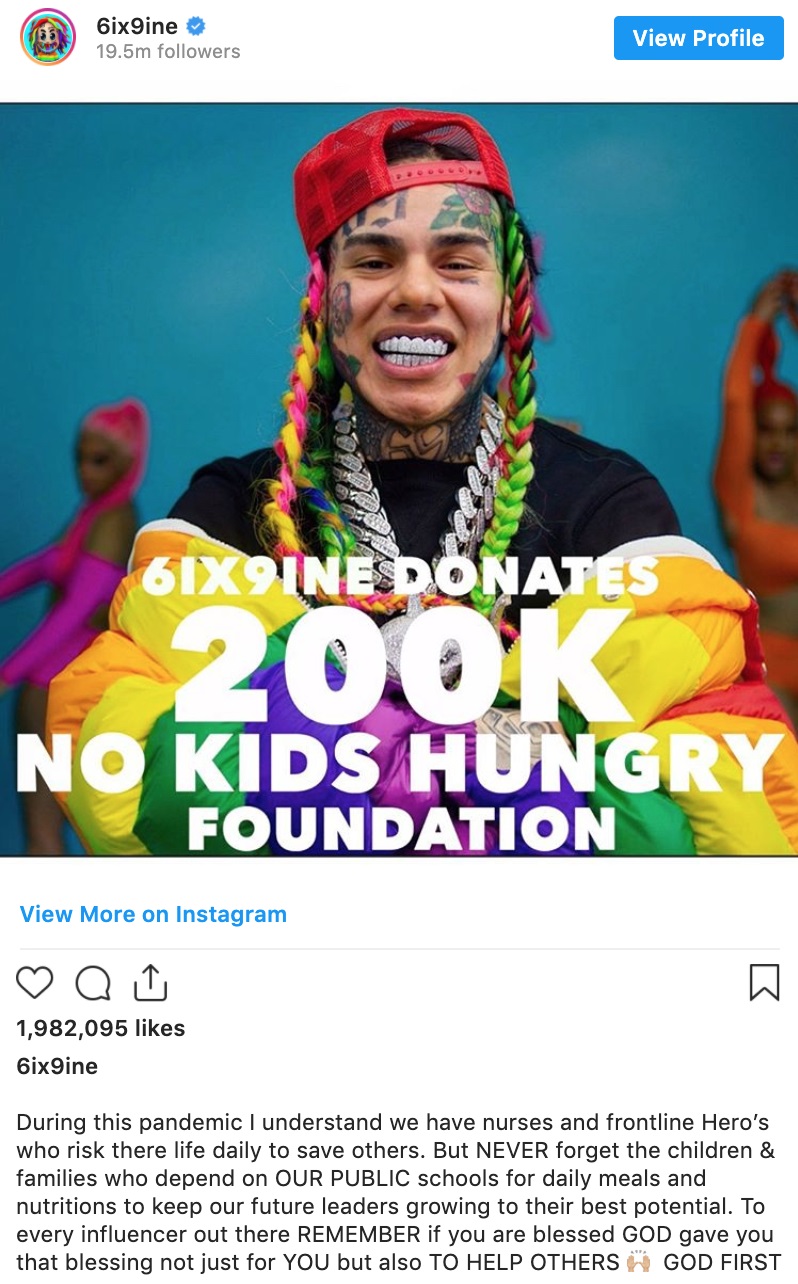Screen dimensions: 798x1284
Task: Open the donation post image
Action: click(399, 480)
